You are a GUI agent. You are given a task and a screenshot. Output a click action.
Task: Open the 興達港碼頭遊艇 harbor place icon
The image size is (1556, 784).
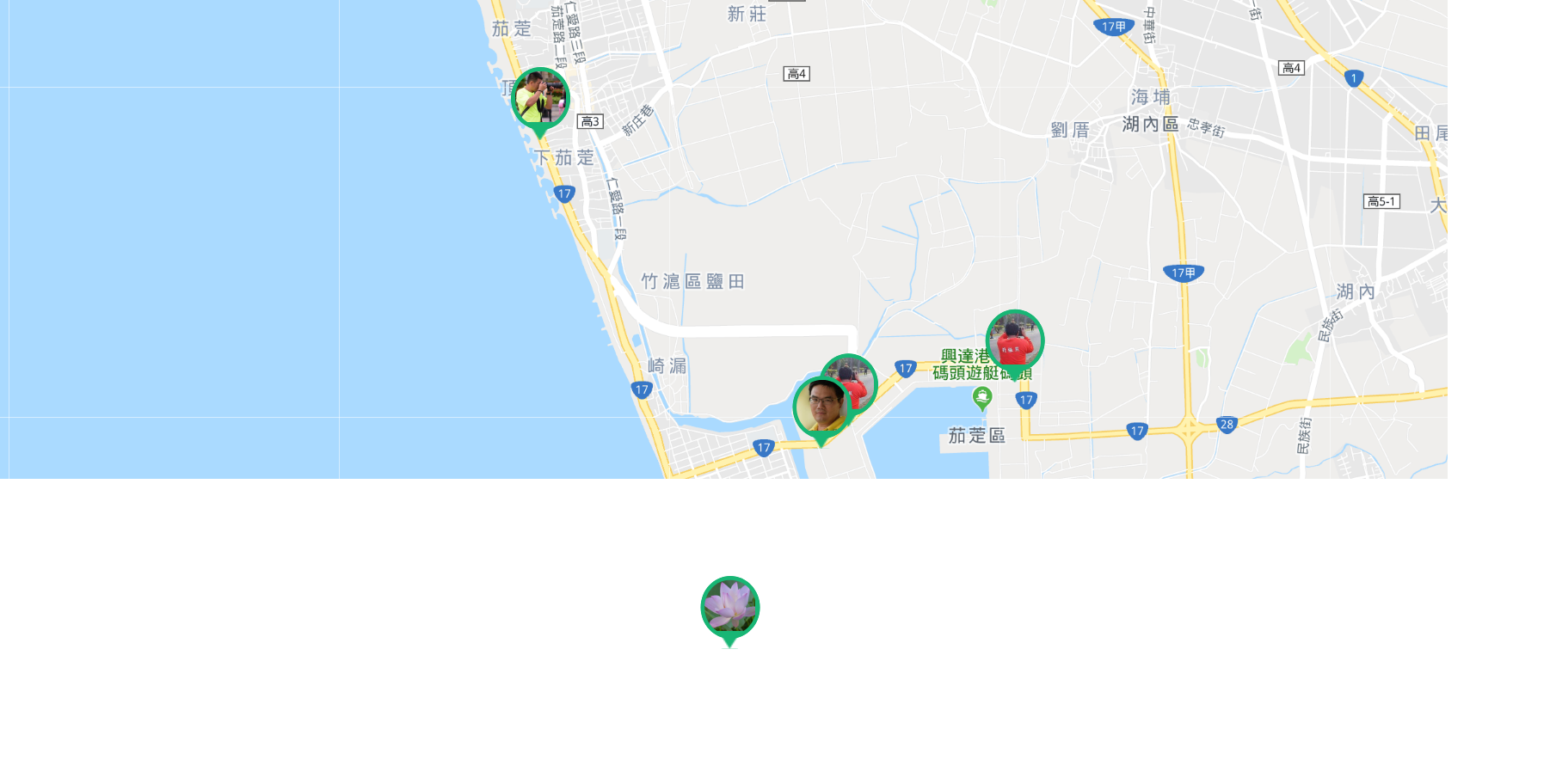[x=982, y=397]
